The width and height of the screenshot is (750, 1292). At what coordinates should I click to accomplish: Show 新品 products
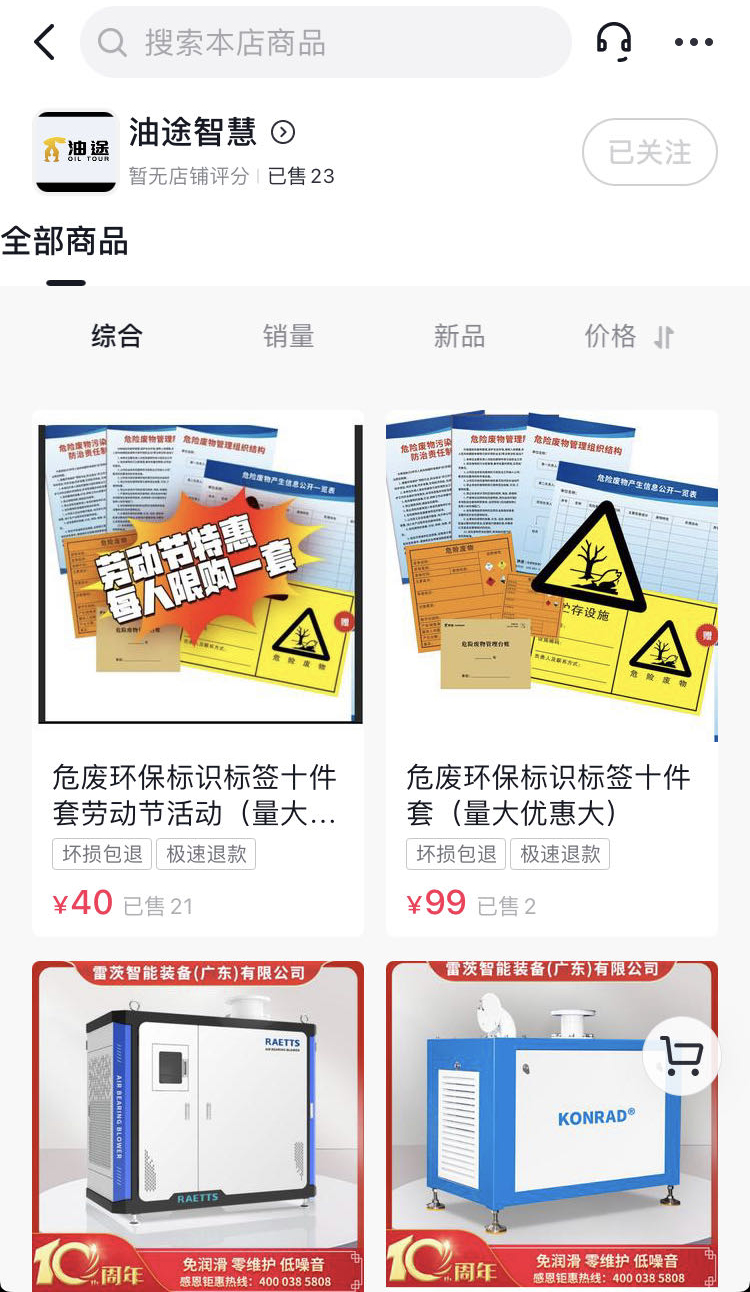(459, 336)
